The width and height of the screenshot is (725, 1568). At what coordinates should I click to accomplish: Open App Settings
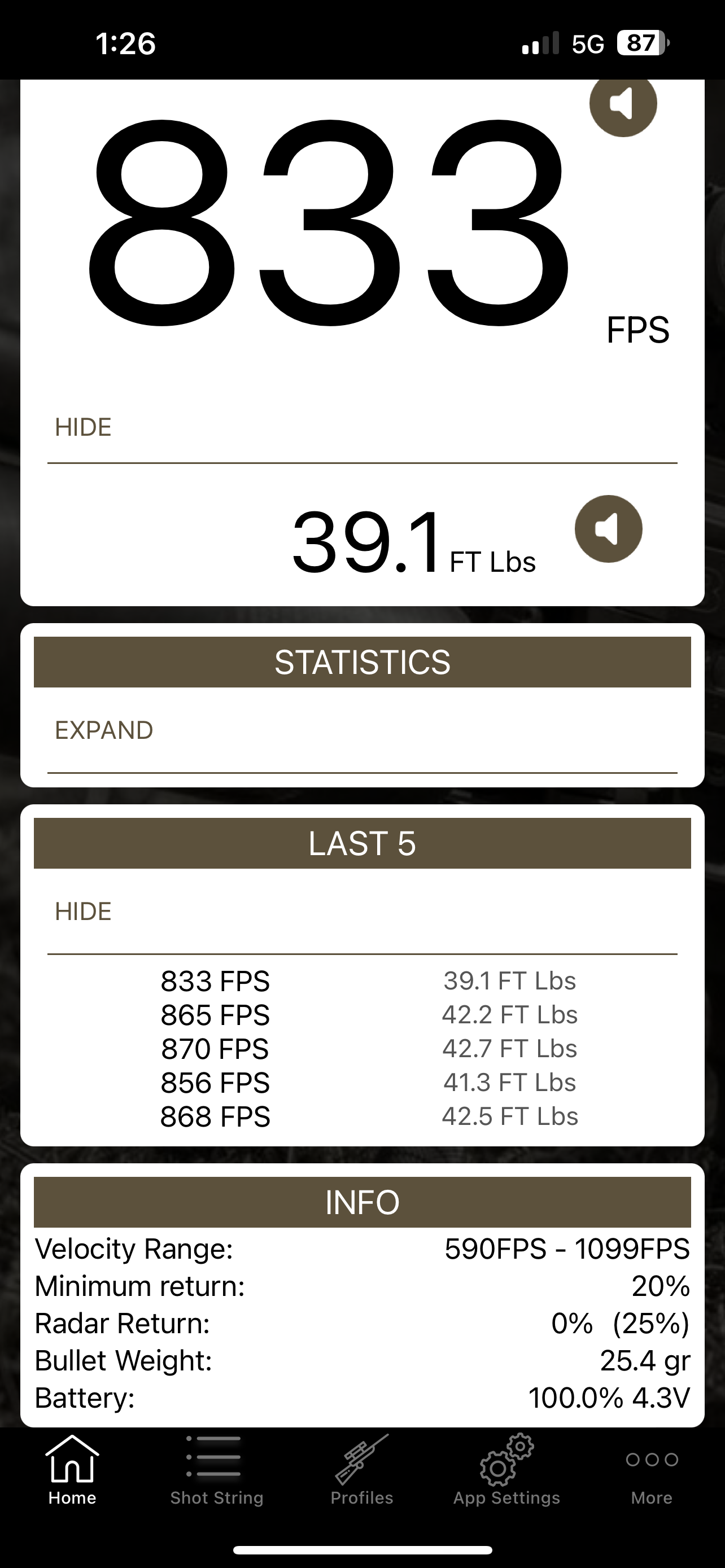pos(506,1470)
